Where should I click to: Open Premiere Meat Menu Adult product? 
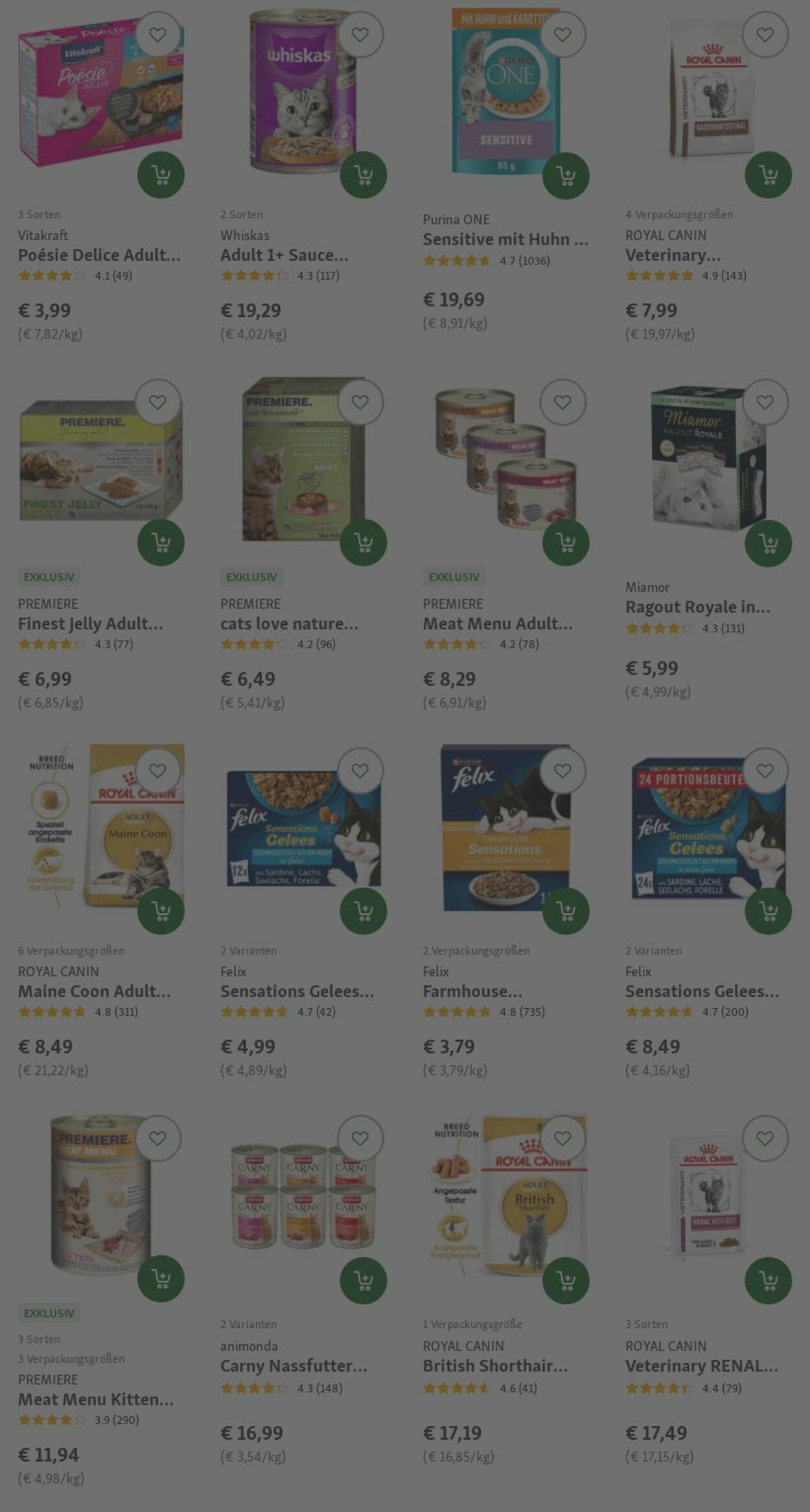tap(498, 624)
